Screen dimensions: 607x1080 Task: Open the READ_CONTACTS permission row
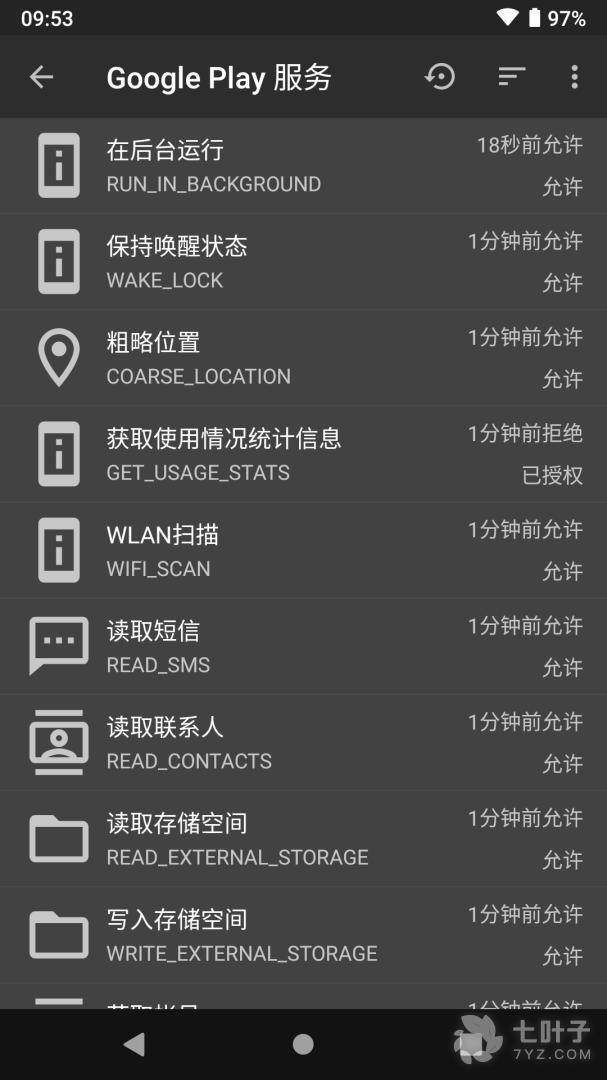pos(303,743)
